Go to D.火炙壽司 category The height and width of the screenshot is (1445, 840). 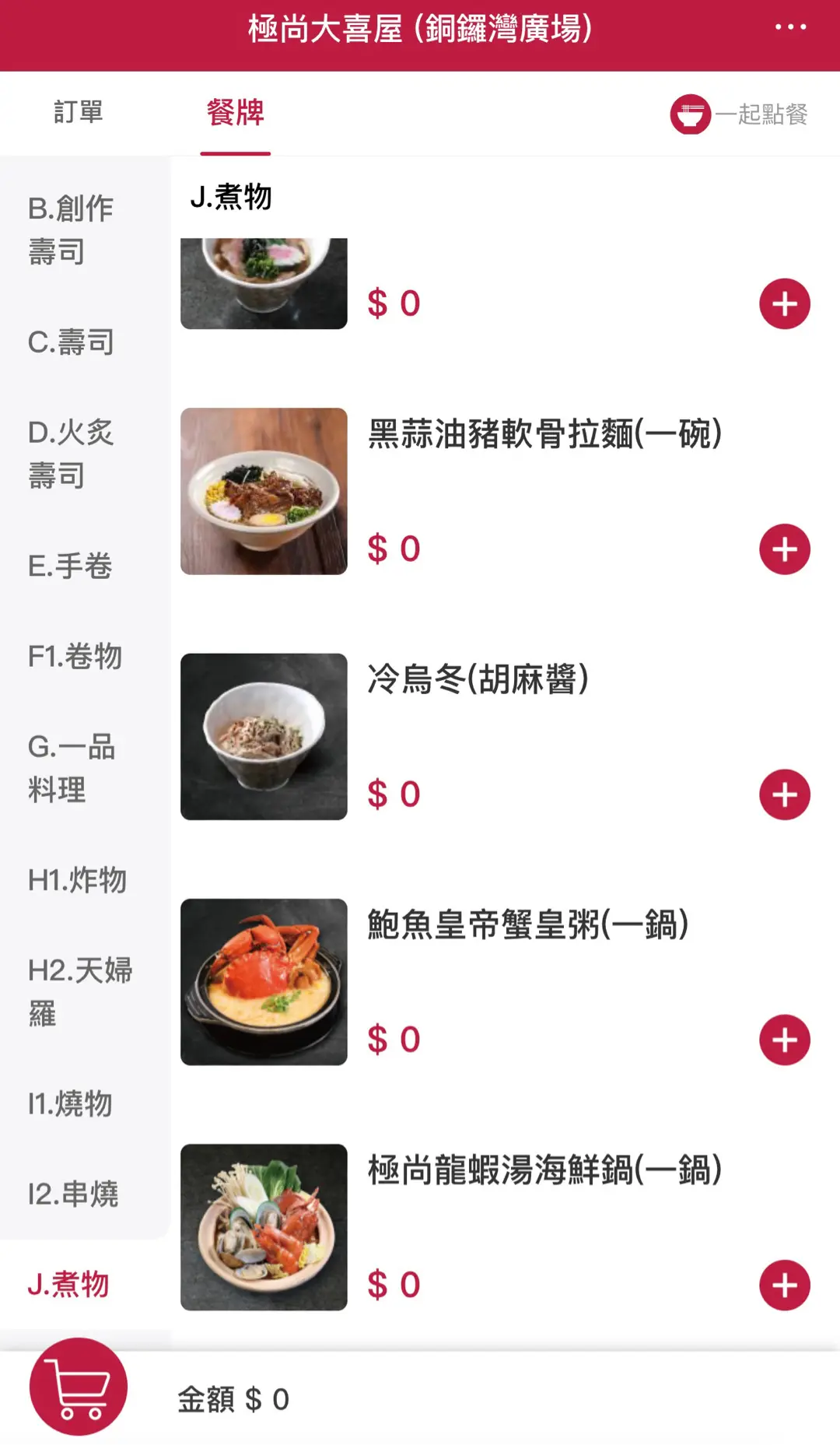pyautogui.click(x=71, y=454)
